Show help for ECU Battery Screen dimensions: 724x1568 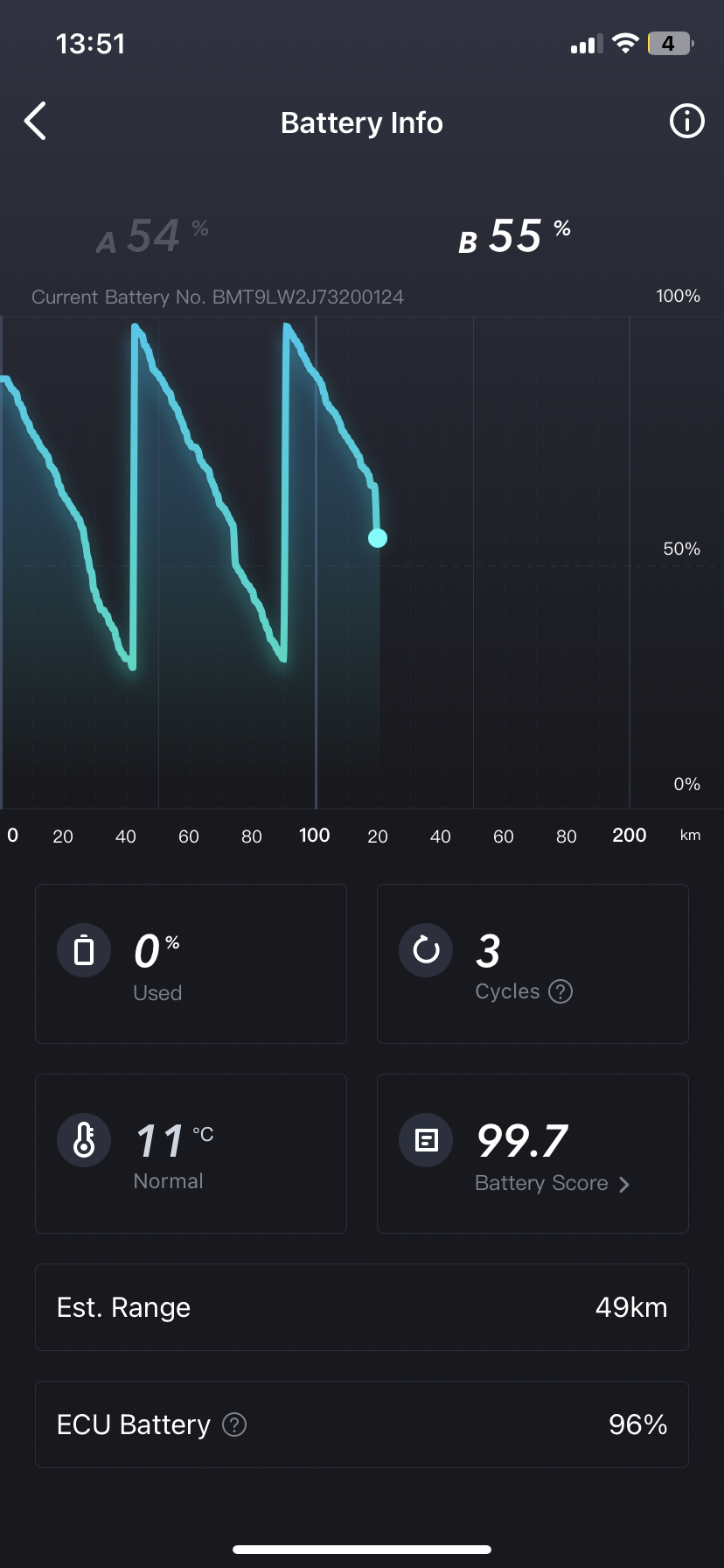coord(234,1424)
